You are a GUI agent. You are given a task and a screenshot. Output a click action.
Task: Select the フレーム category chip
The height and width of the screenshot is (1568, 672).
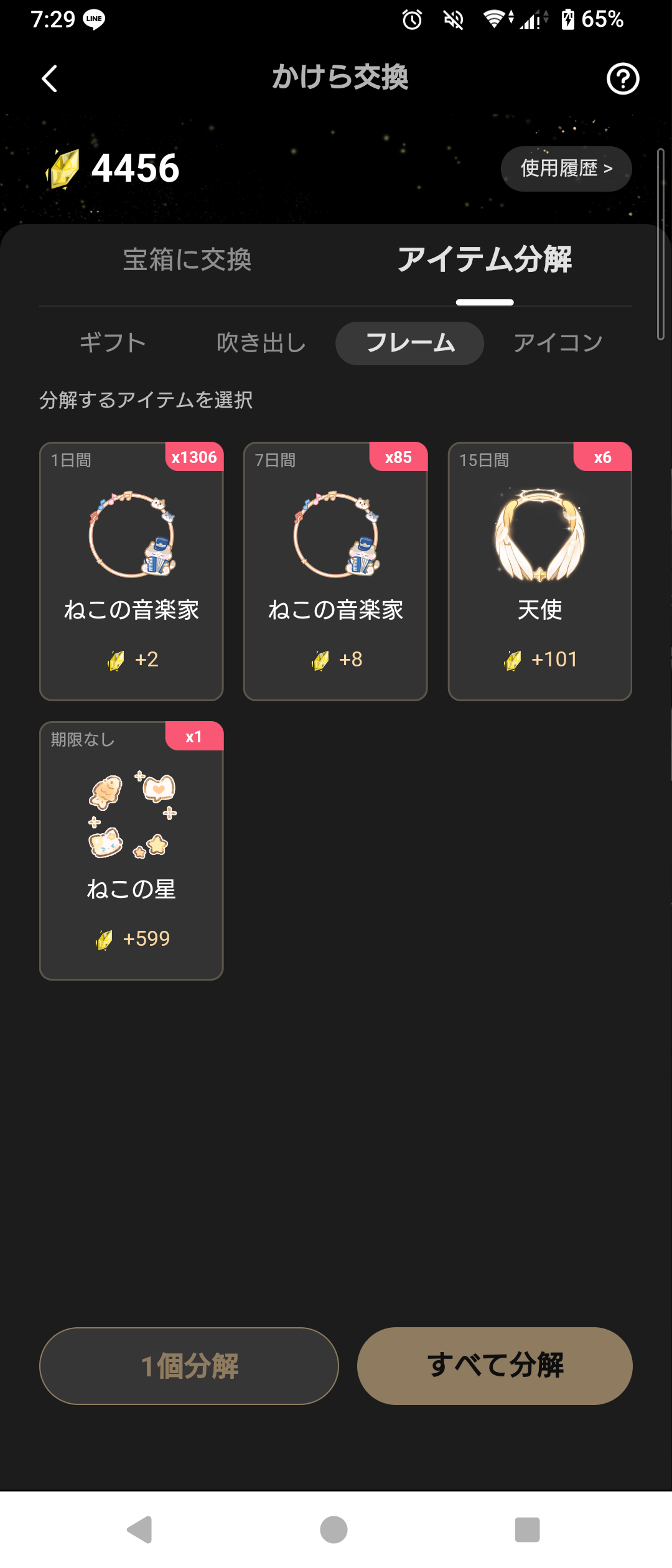(410, 343)
